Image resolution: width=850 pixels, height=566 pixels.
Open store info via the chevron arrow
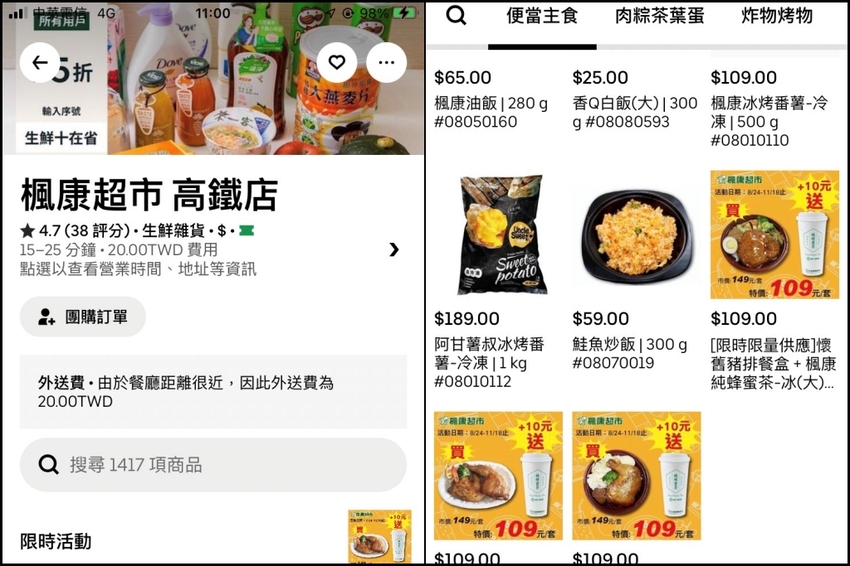click(393, 250)
